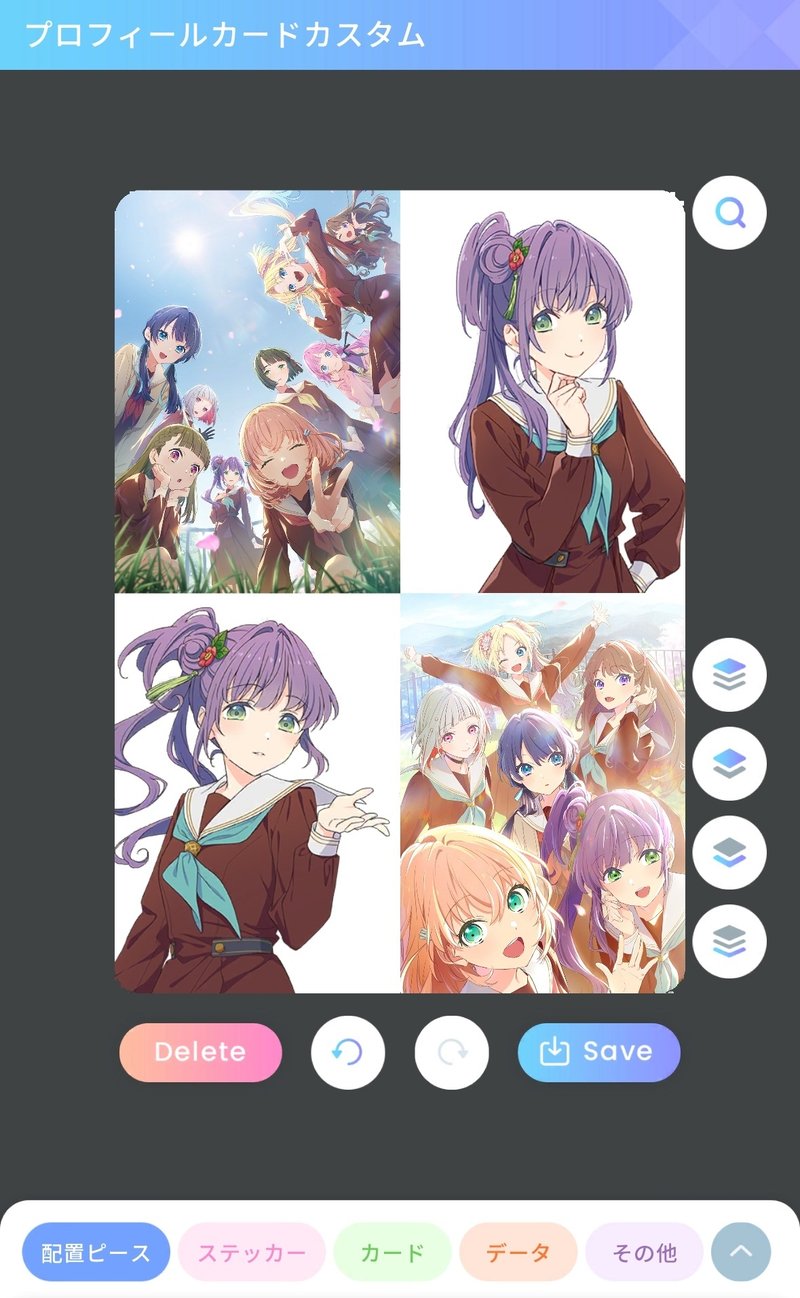The image size is (800, 1298).
Task: Send selected piece to the back layer
Action: 730,941
